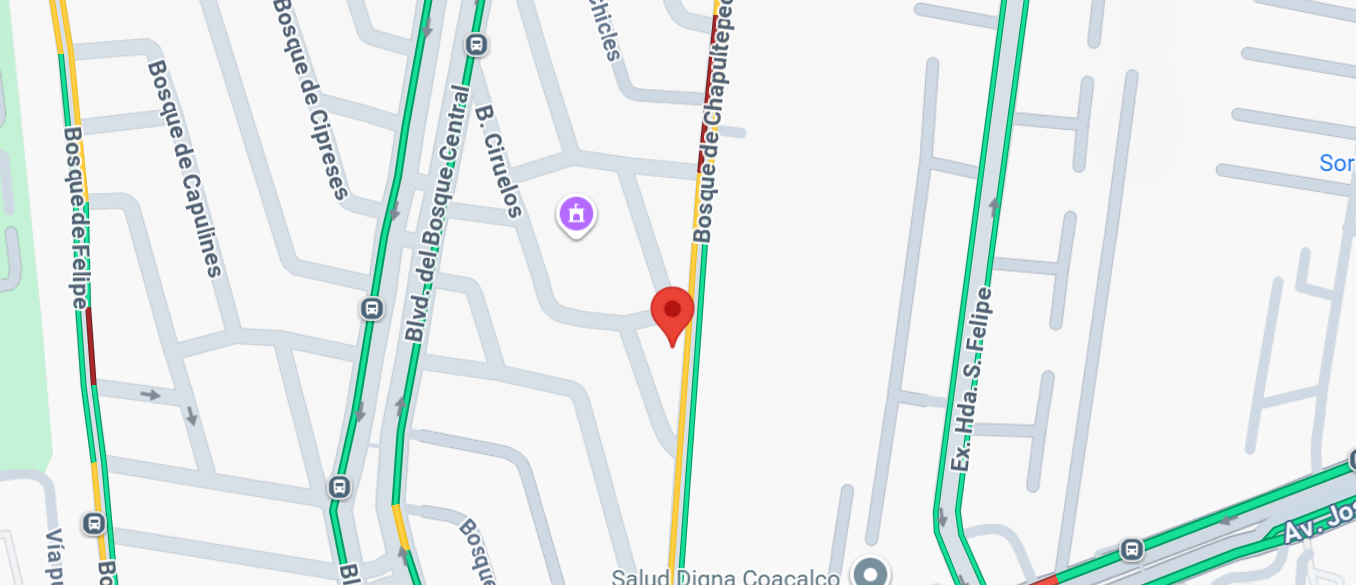Screen dimensions: 1356x585
Task: Open the purple place marker near B. Ciruelos
Action: [x=576, y=213]
